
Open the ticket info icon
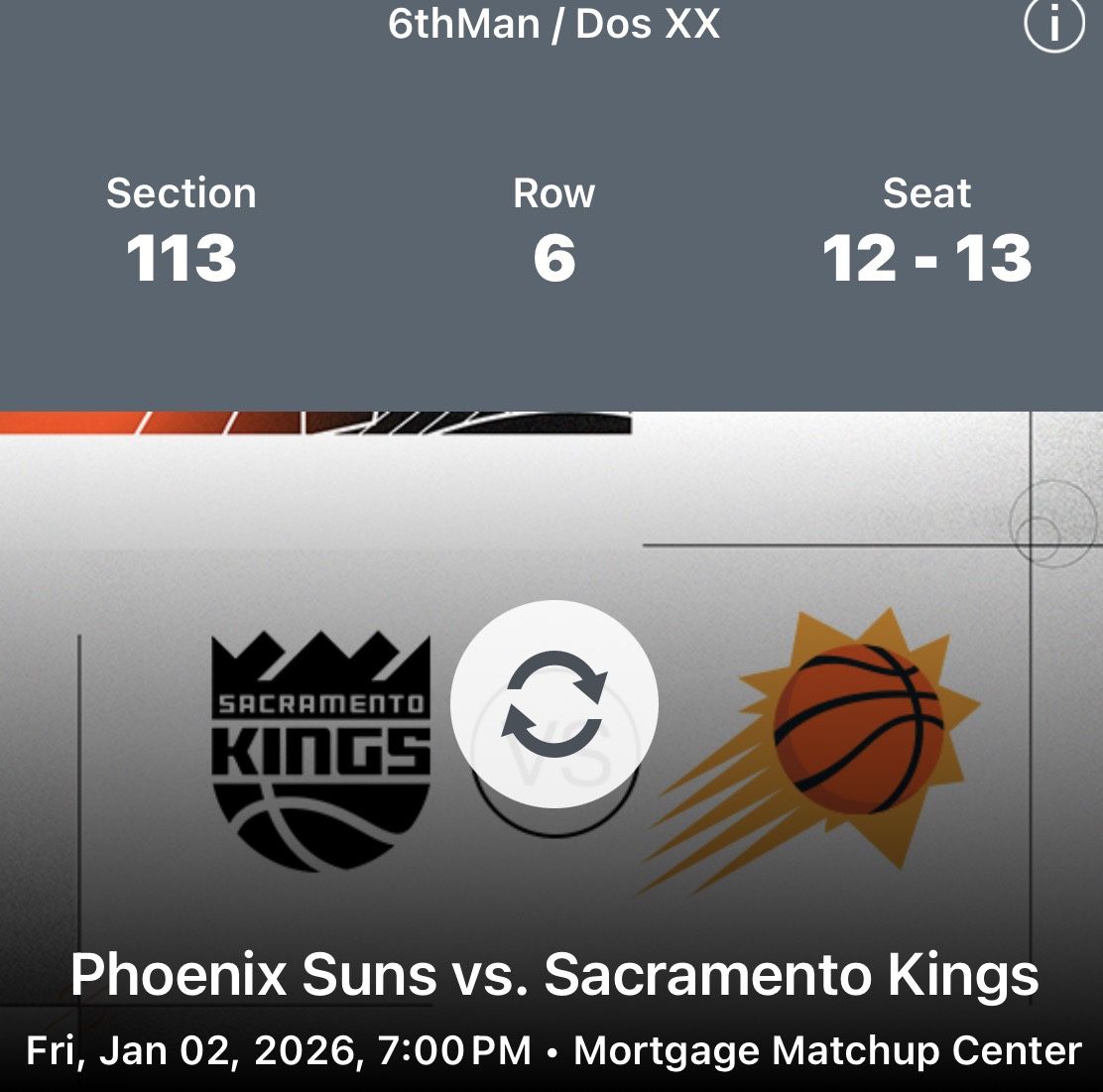1054,25
